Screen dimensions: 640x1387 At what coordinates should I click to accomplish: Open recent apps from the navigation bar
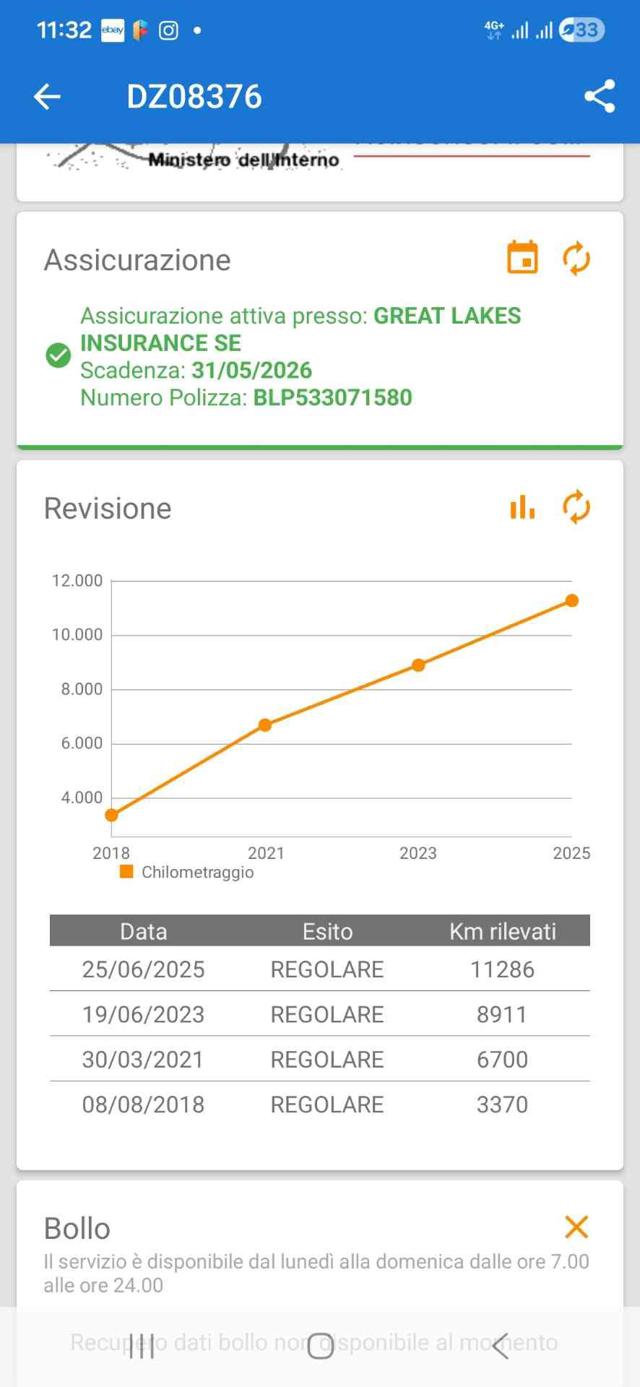click(141, 1346)
